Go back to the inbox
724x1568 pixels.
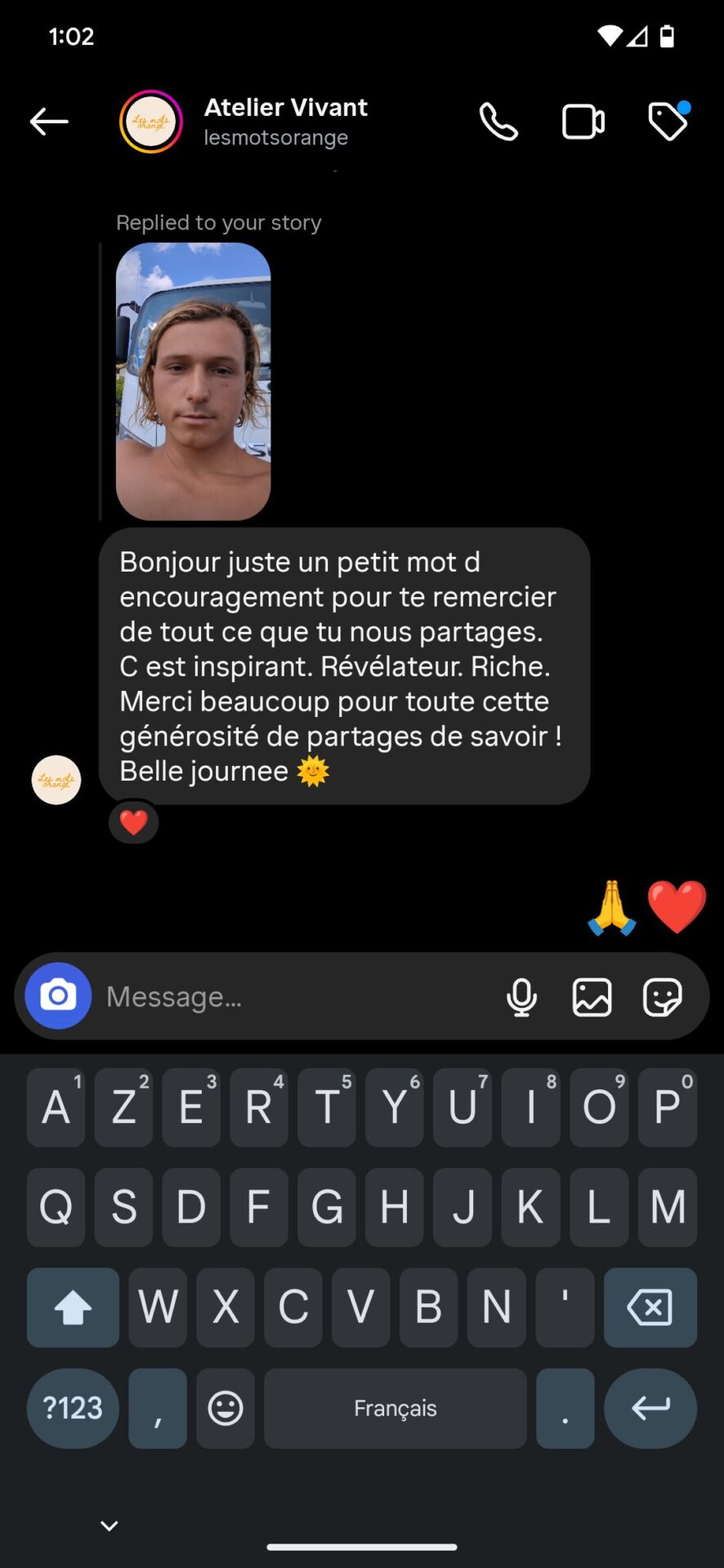49,122
